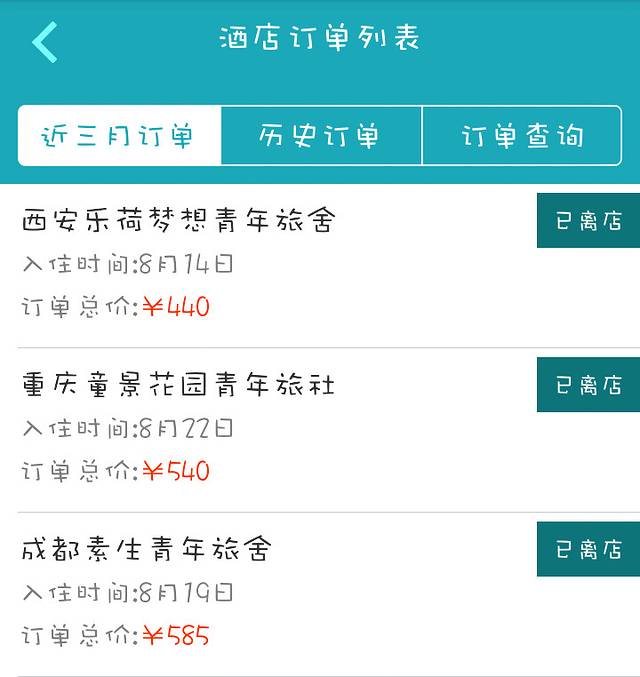Go back from the hotel order list
Image resolution: width=640 pixels, height=677 pixels.
[x=45, y=43]
